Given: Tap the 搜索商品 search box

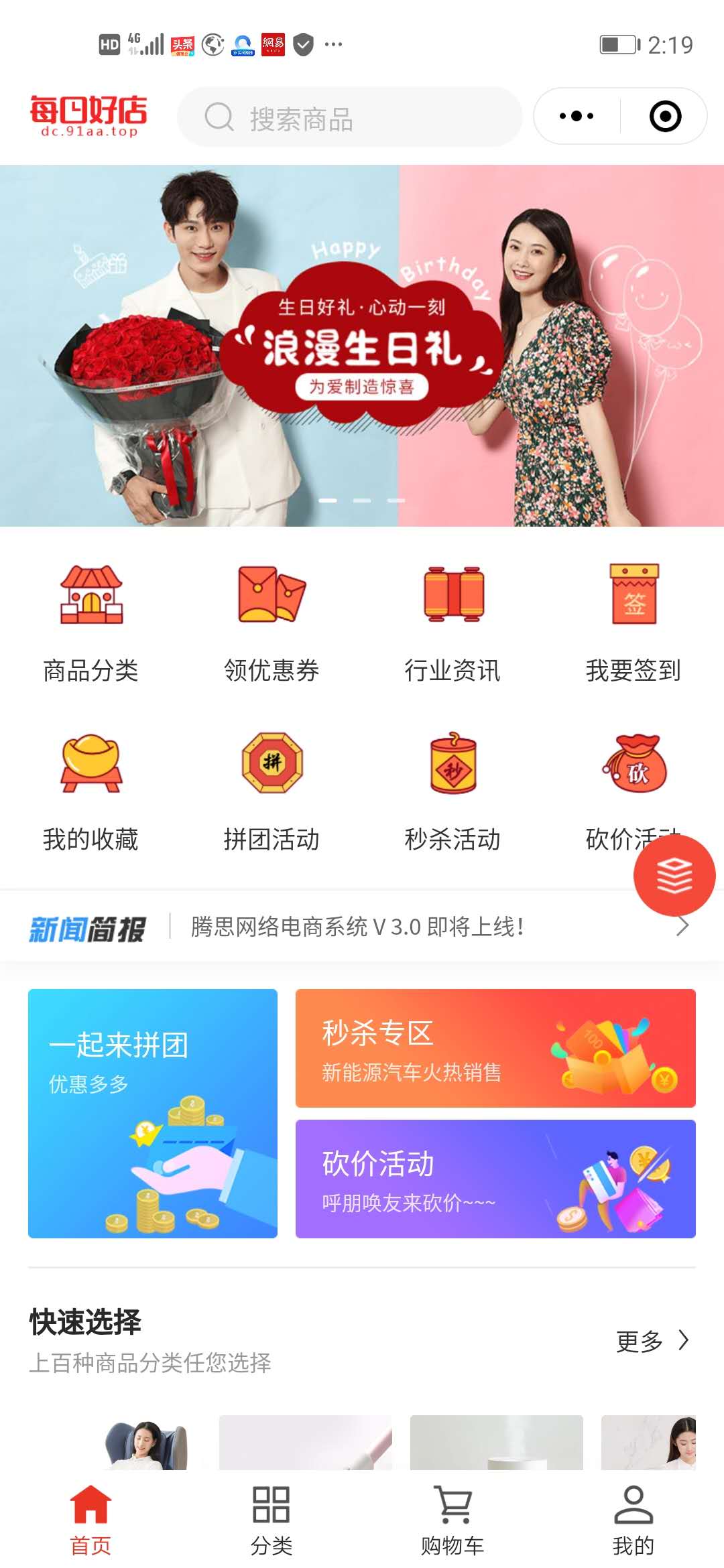Looking at the screenshot, I should pos(349,118).
